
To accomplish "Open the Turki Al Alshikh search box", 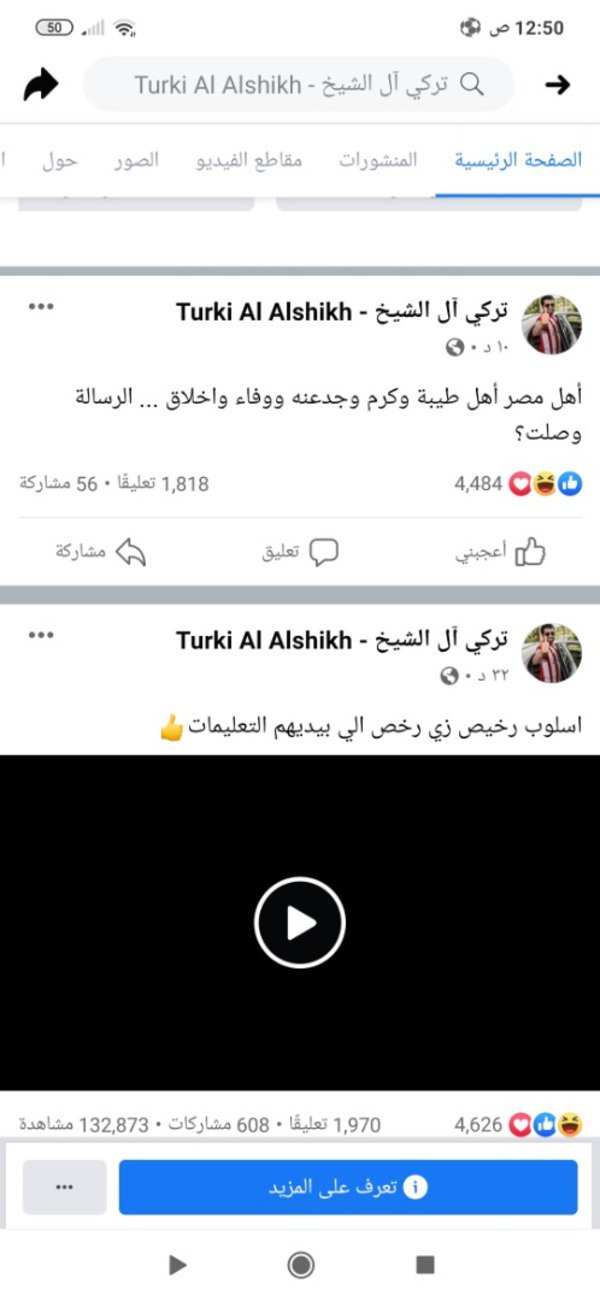I will (300, 85).
